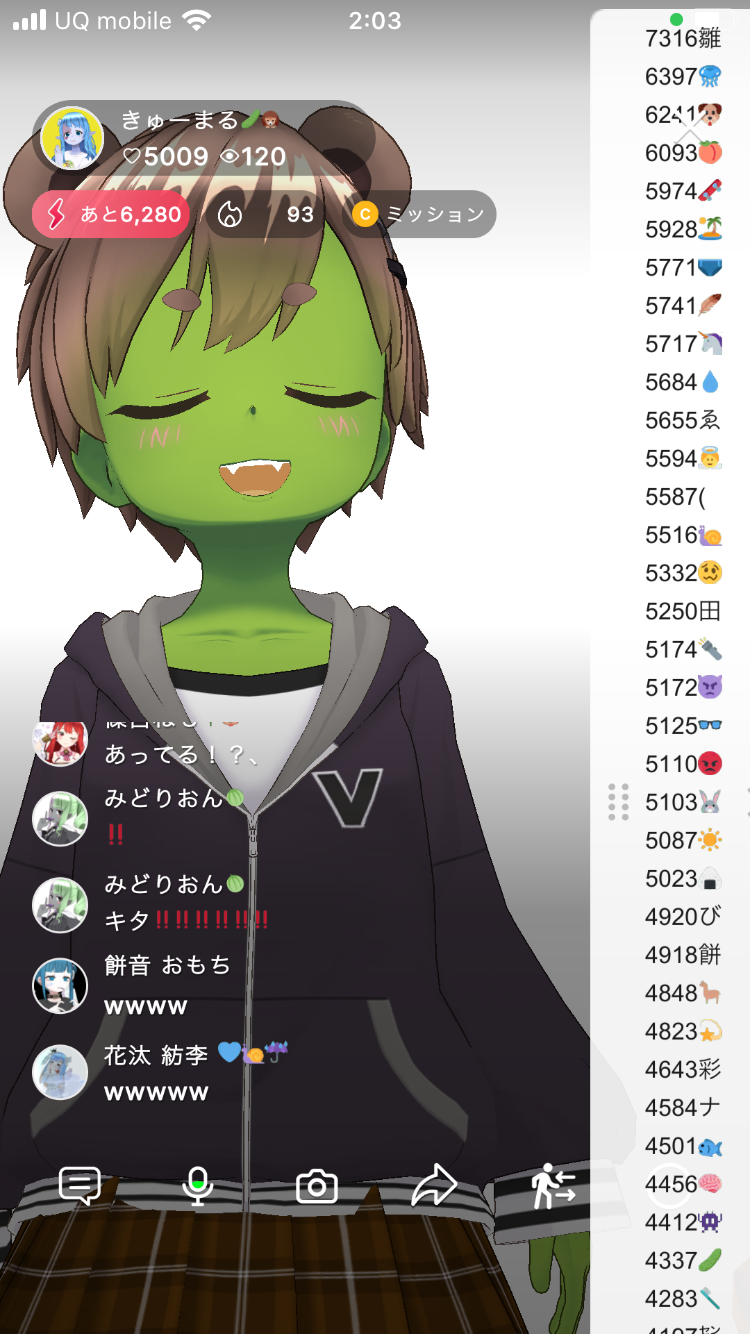Open 餅音 おもち's comment avatar
Image resolution: width=750 pixels, height=1334 pixels.
click(60, 986)
